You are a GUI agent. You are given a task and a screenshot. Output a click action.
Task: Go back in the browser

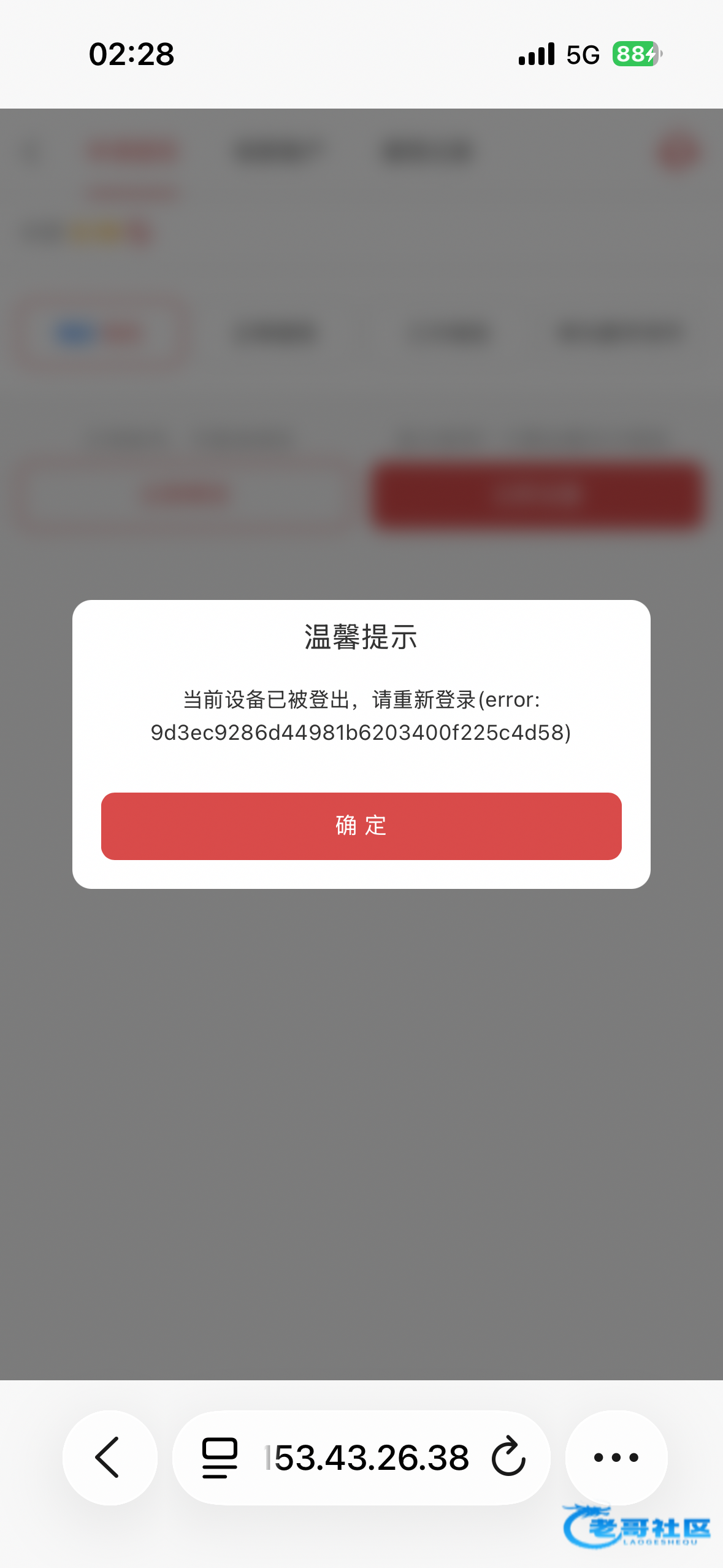109,1457
